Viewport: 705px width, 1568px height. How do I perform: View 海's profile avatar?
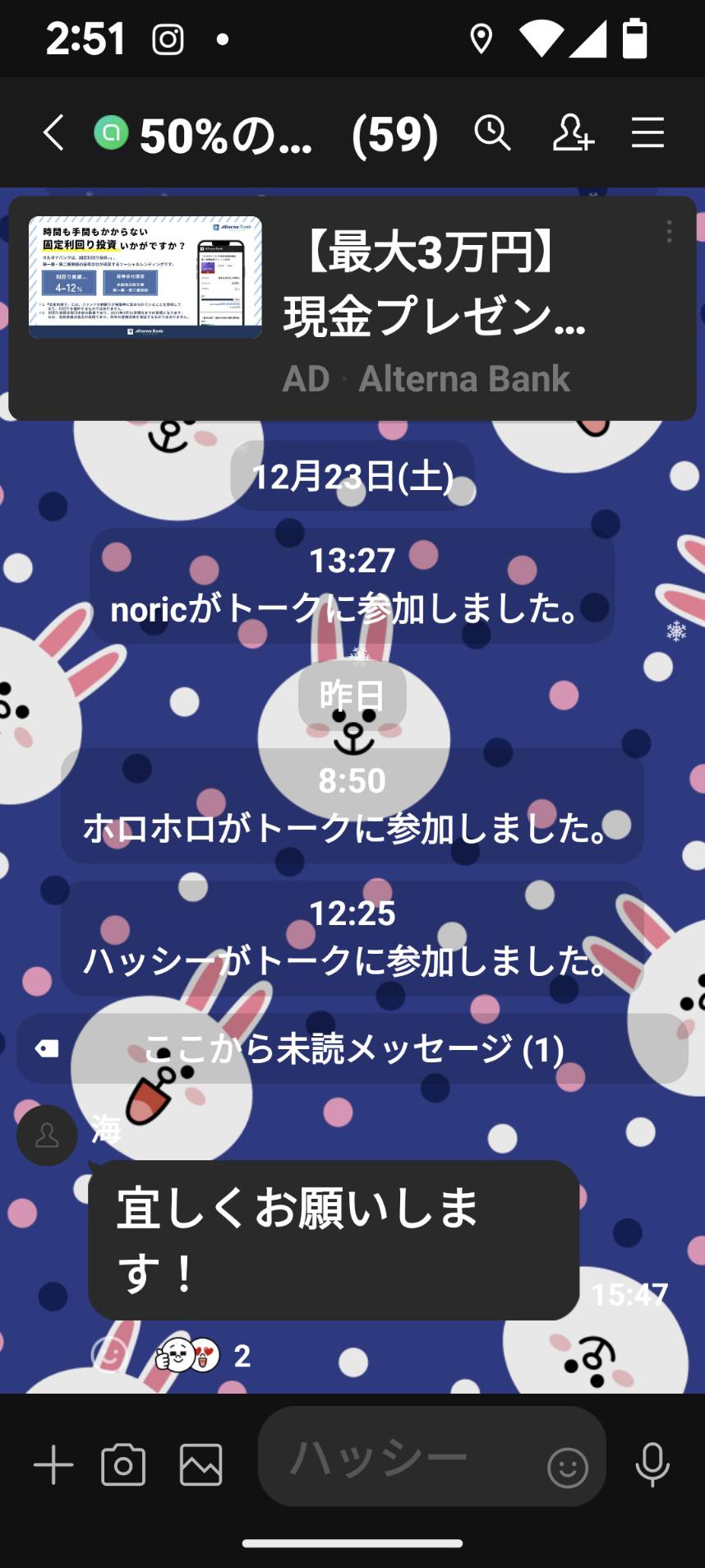click(47, 1135)
